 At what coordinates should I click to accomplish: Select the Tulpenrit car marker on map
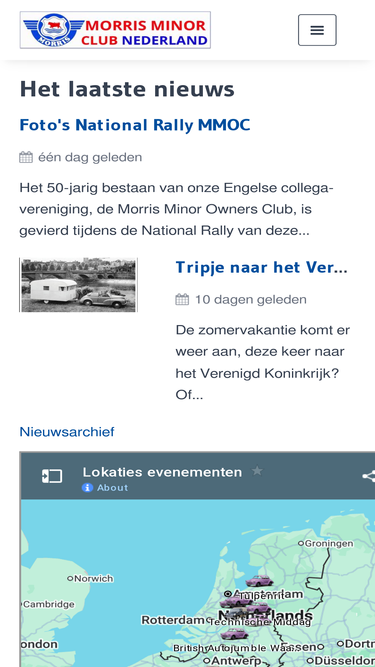pyautogui.click(x=259, y=581)
